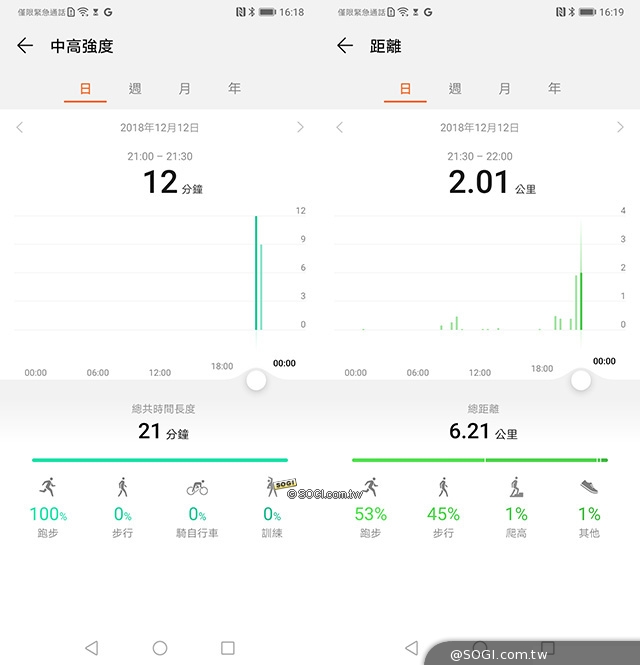Show previous day on 中高強度 screen
This screenshot has width=640, height=665.
[x=20, y=127]
